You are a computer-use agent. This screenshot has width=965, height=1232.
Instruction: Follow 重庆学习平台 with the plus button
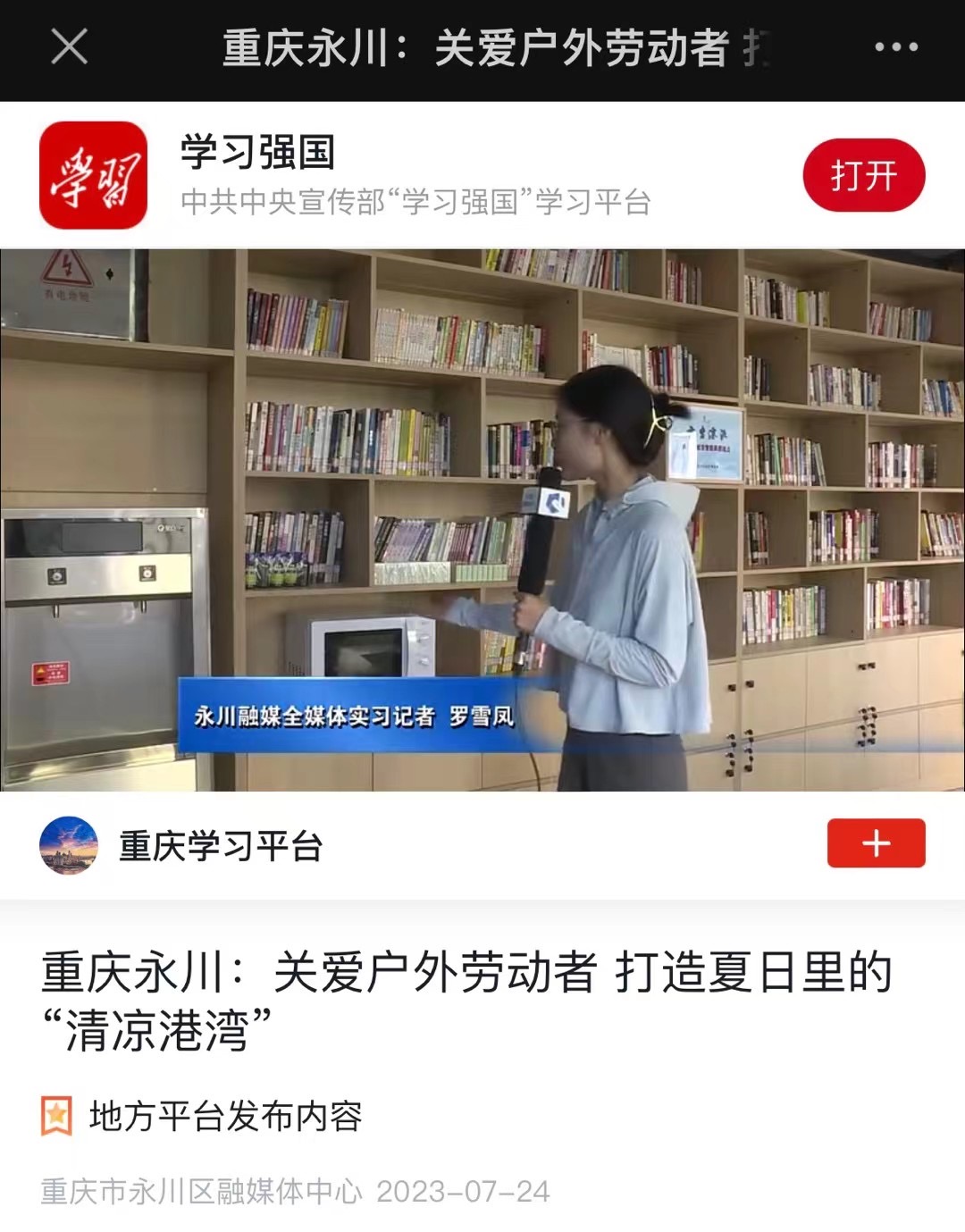click(x=876, y=842)
